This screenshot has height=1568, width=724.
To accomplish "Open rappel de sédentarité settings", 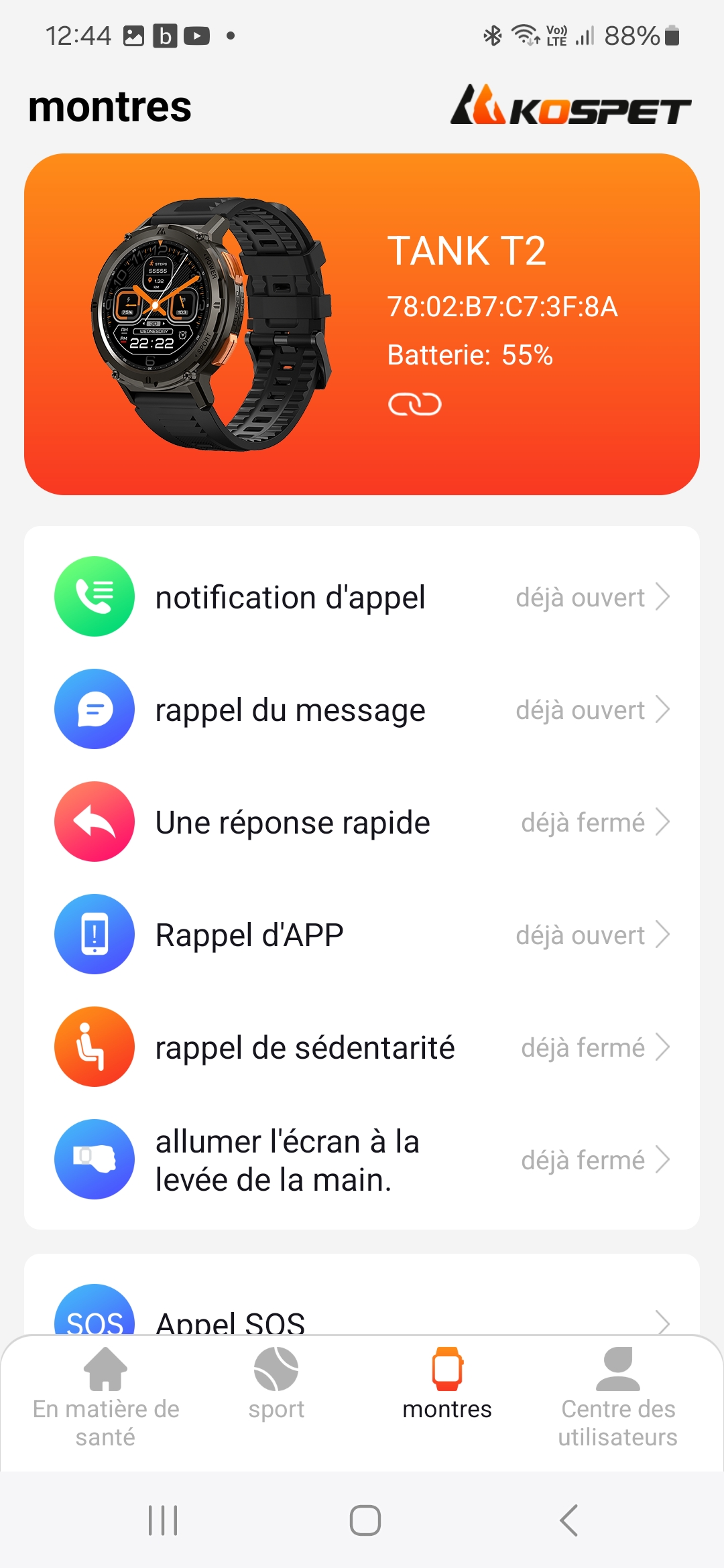I will pos(362,1047).
